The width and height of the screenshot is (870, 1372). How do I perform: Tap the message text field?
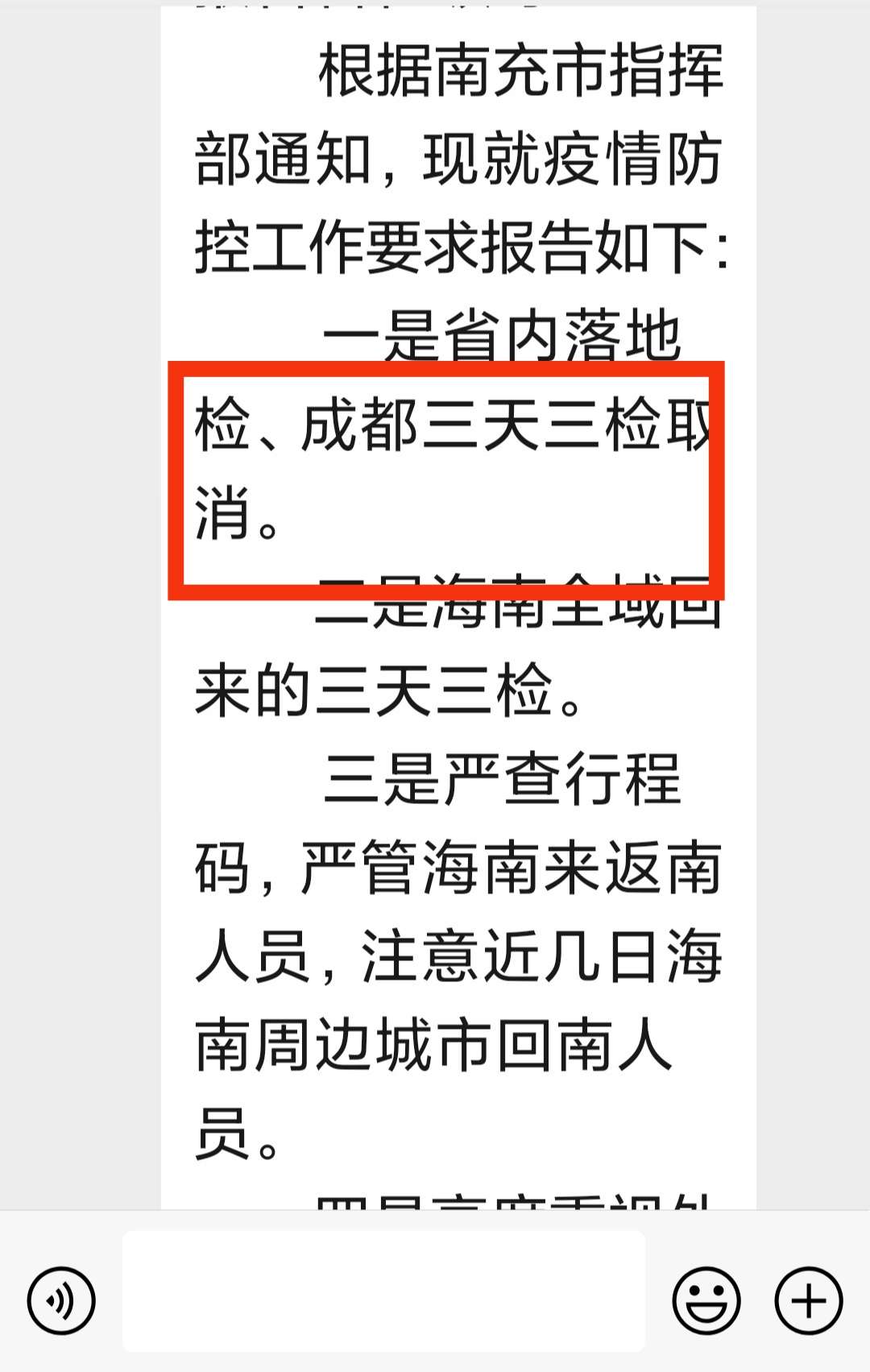coord(383,1291)
